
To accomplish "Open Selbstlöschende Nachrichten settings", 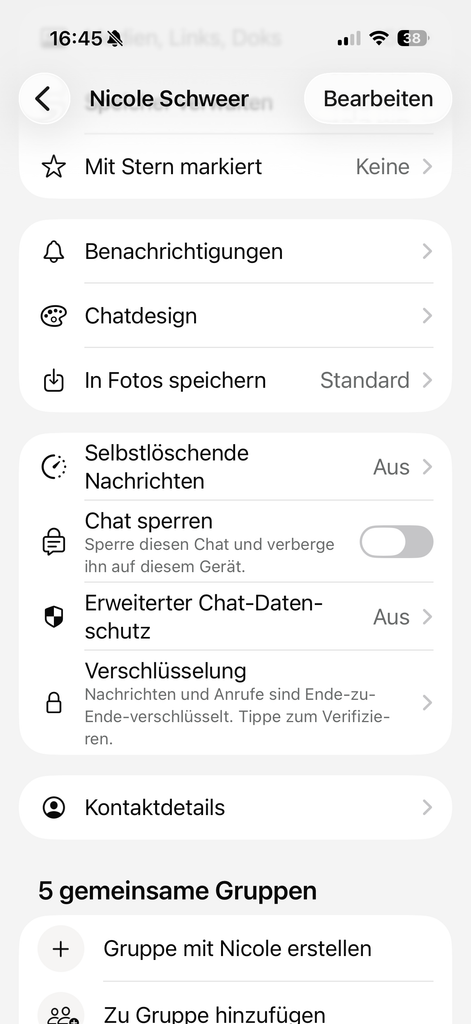I will point(235,467).
